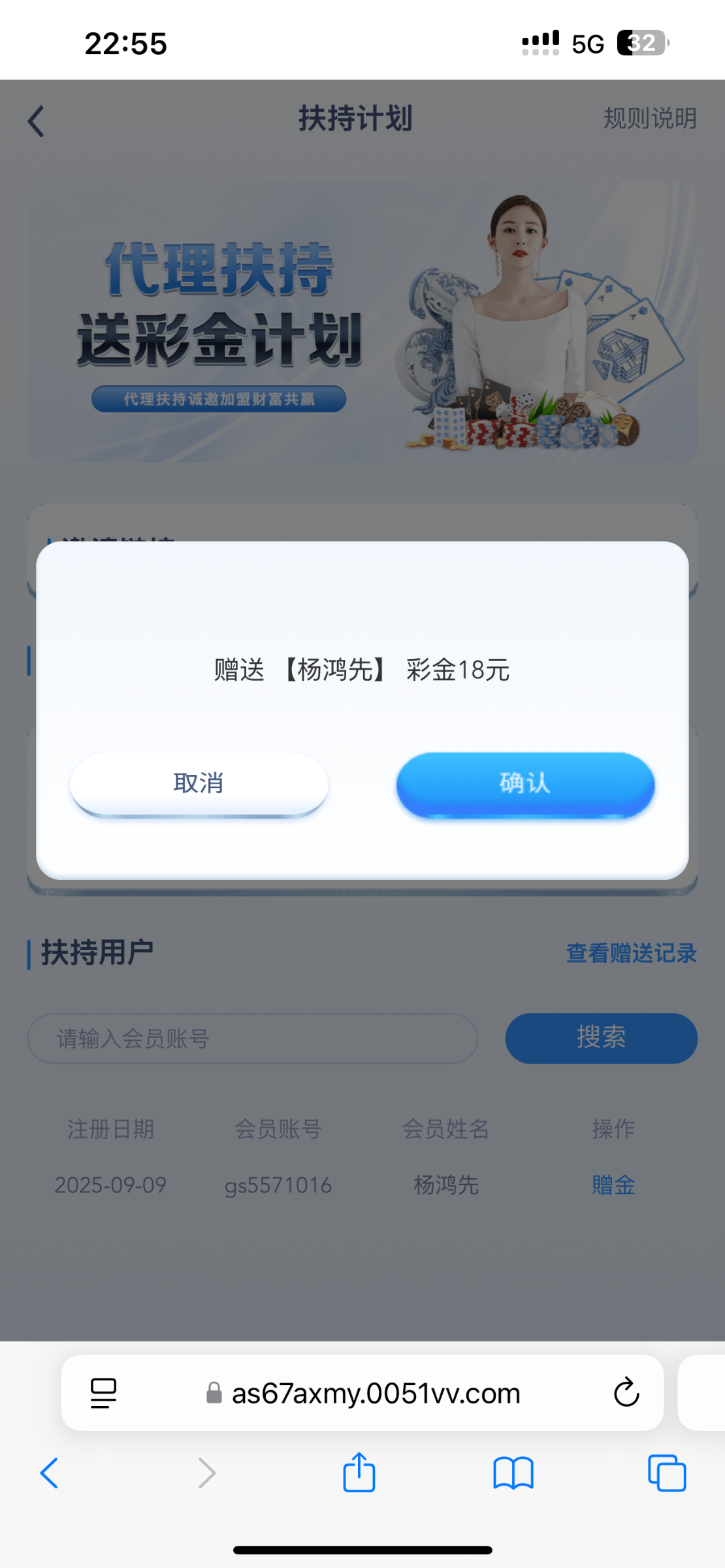Screen dimensions: 725x1568
Task: Tap the Safari address bar URL
Action: (x=376, y=1394)
